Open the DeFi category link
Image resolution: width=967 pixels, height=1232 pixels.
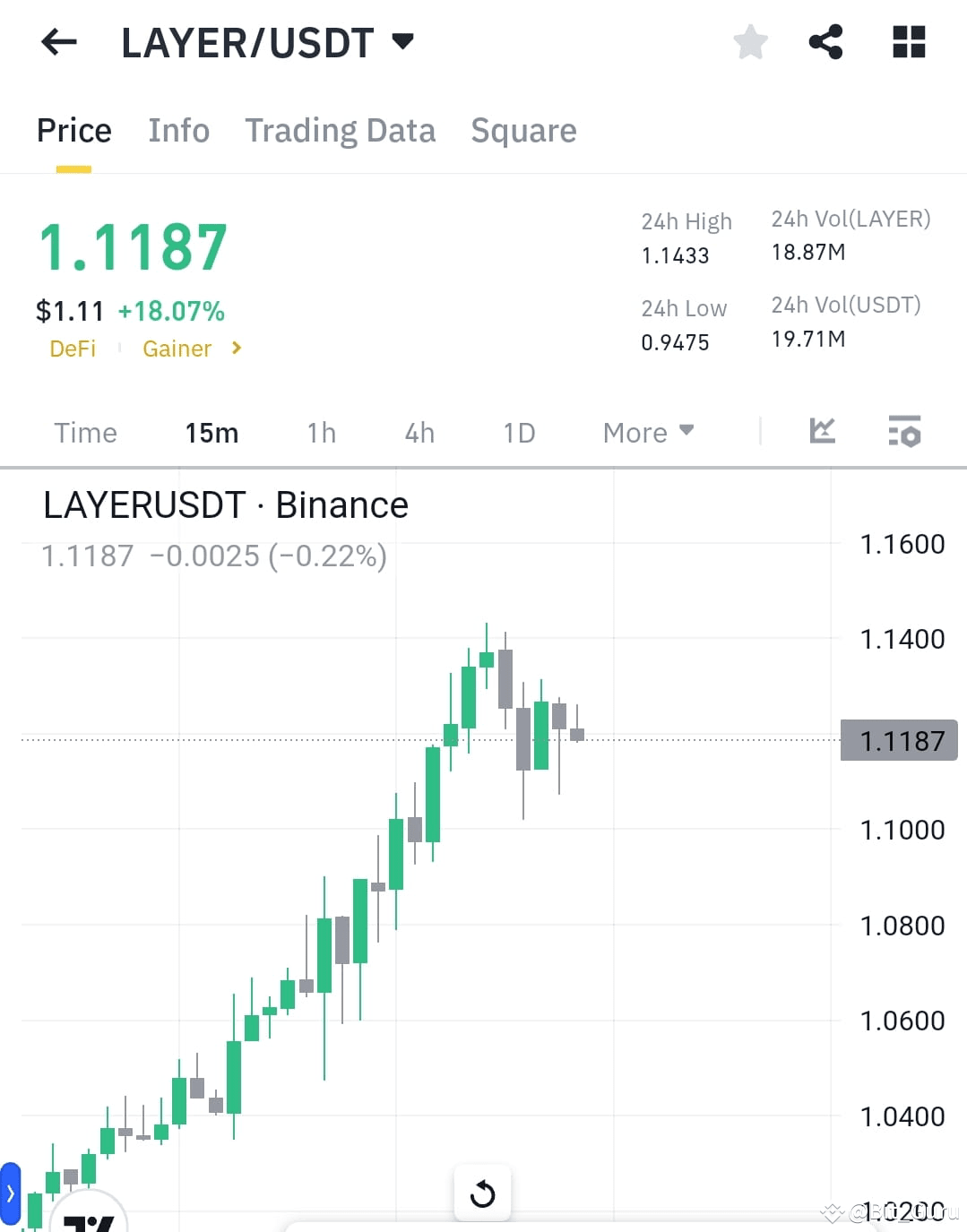(73, 349)
